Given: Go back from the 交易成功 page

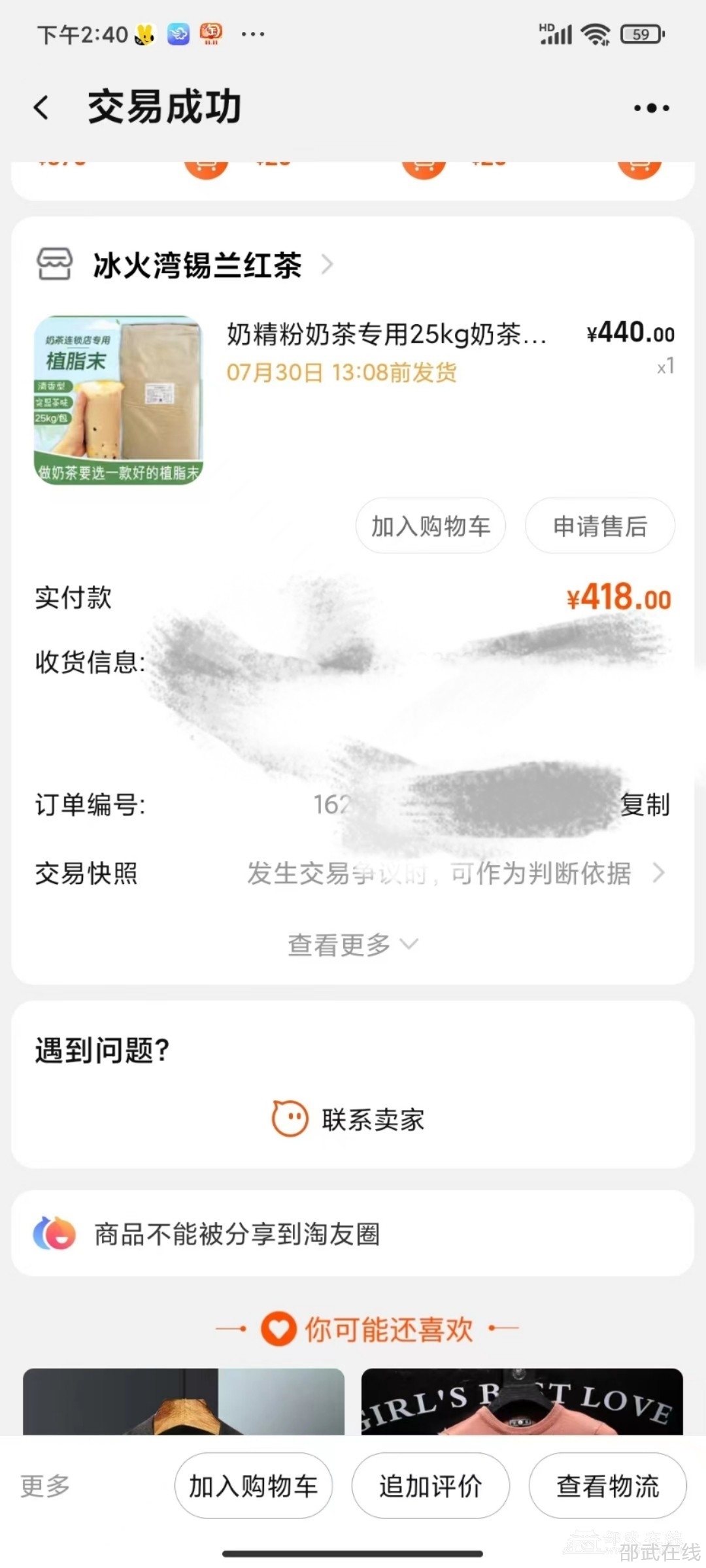Looking at the screenshot, I should click(x=41, y=108).
